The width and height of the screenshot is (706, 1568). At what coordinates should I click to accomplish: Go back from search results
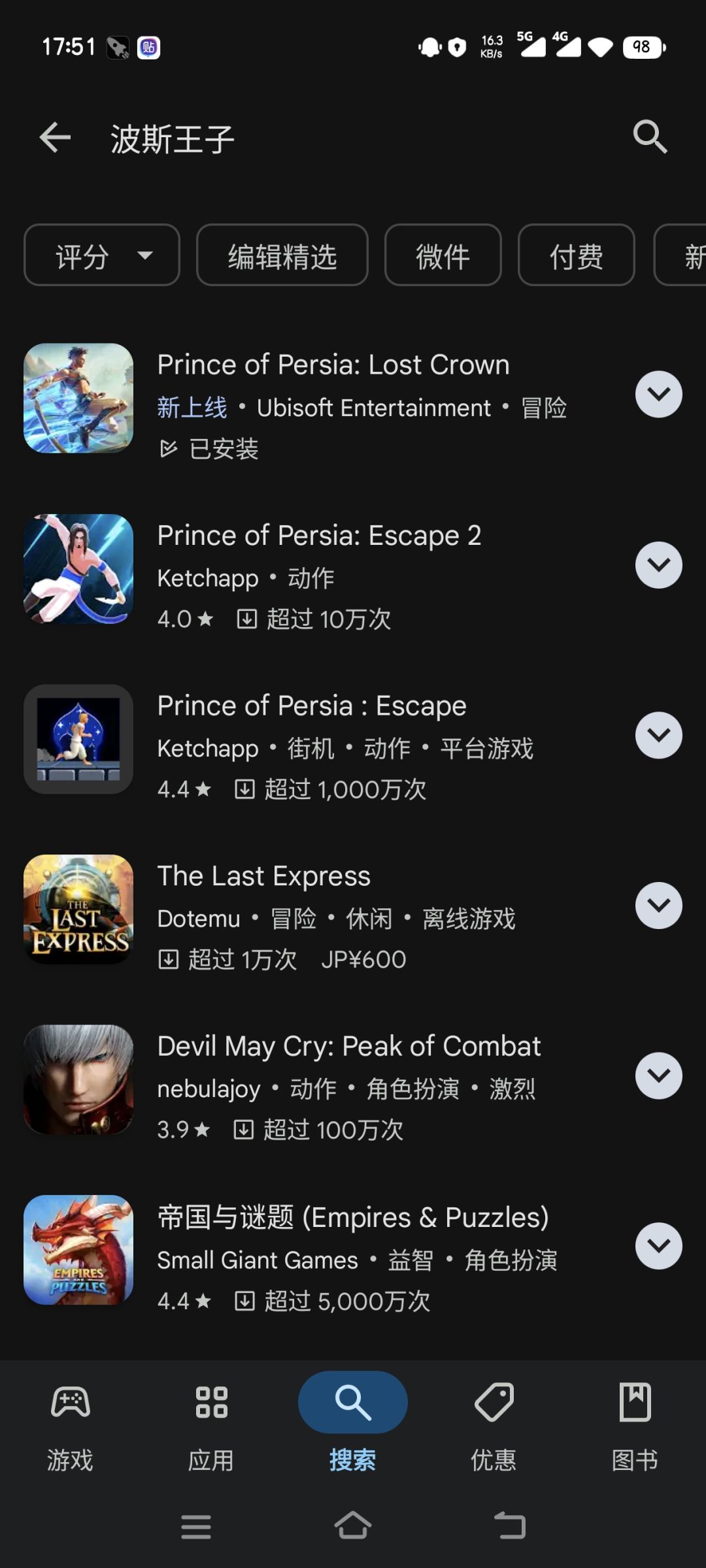click(x=55, y=138)
